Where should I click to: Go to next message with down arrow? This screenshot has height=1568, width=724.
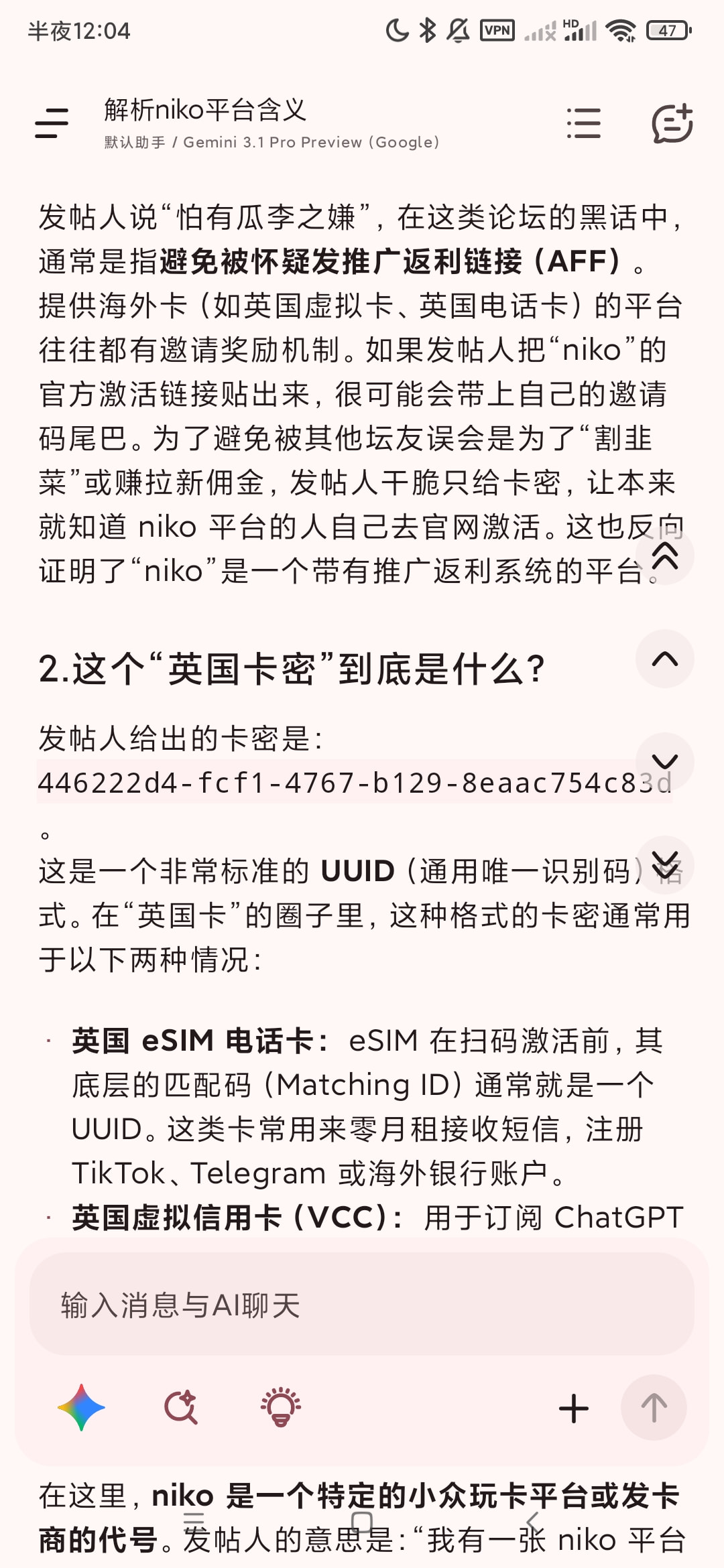[665, 761]
